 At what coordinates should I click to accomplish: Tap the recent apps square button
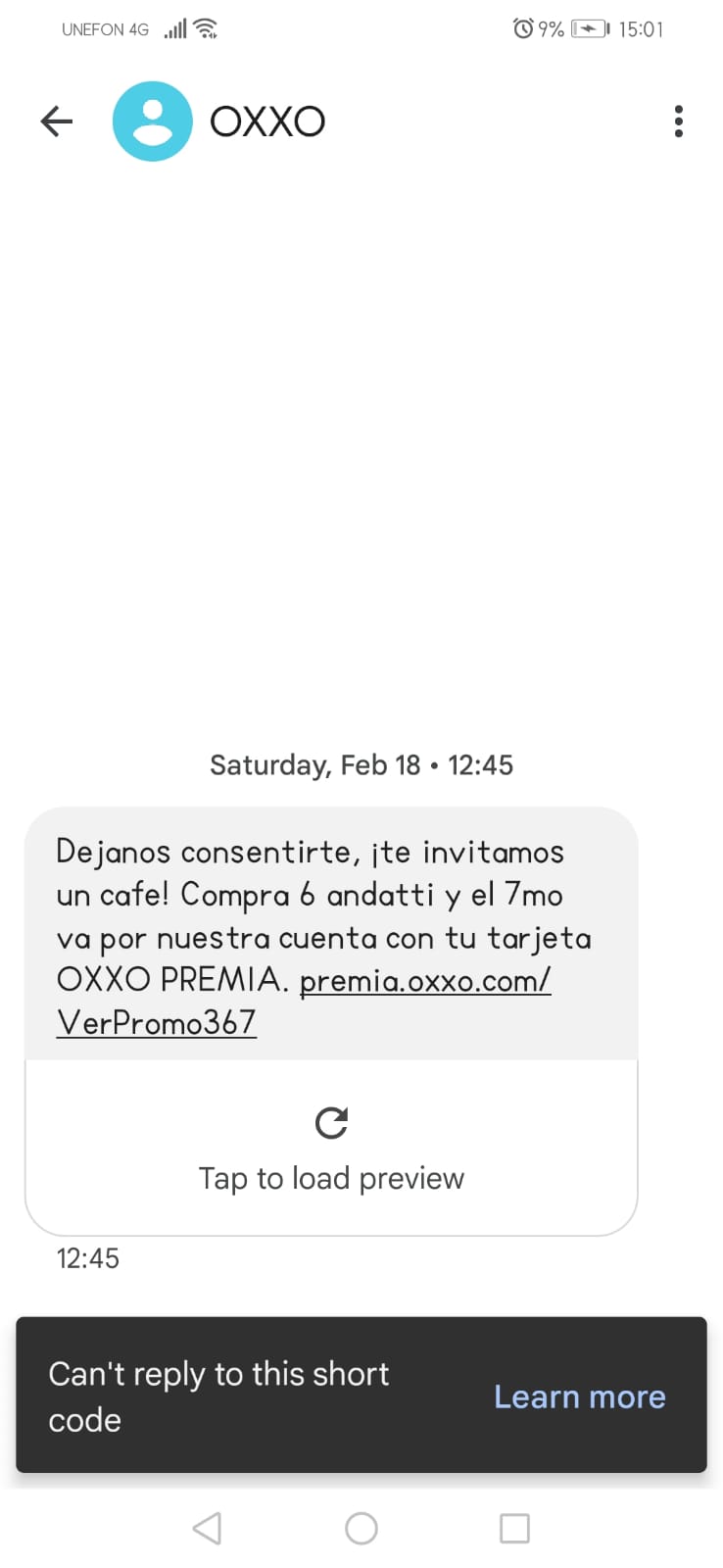[x=513, y=1527]
